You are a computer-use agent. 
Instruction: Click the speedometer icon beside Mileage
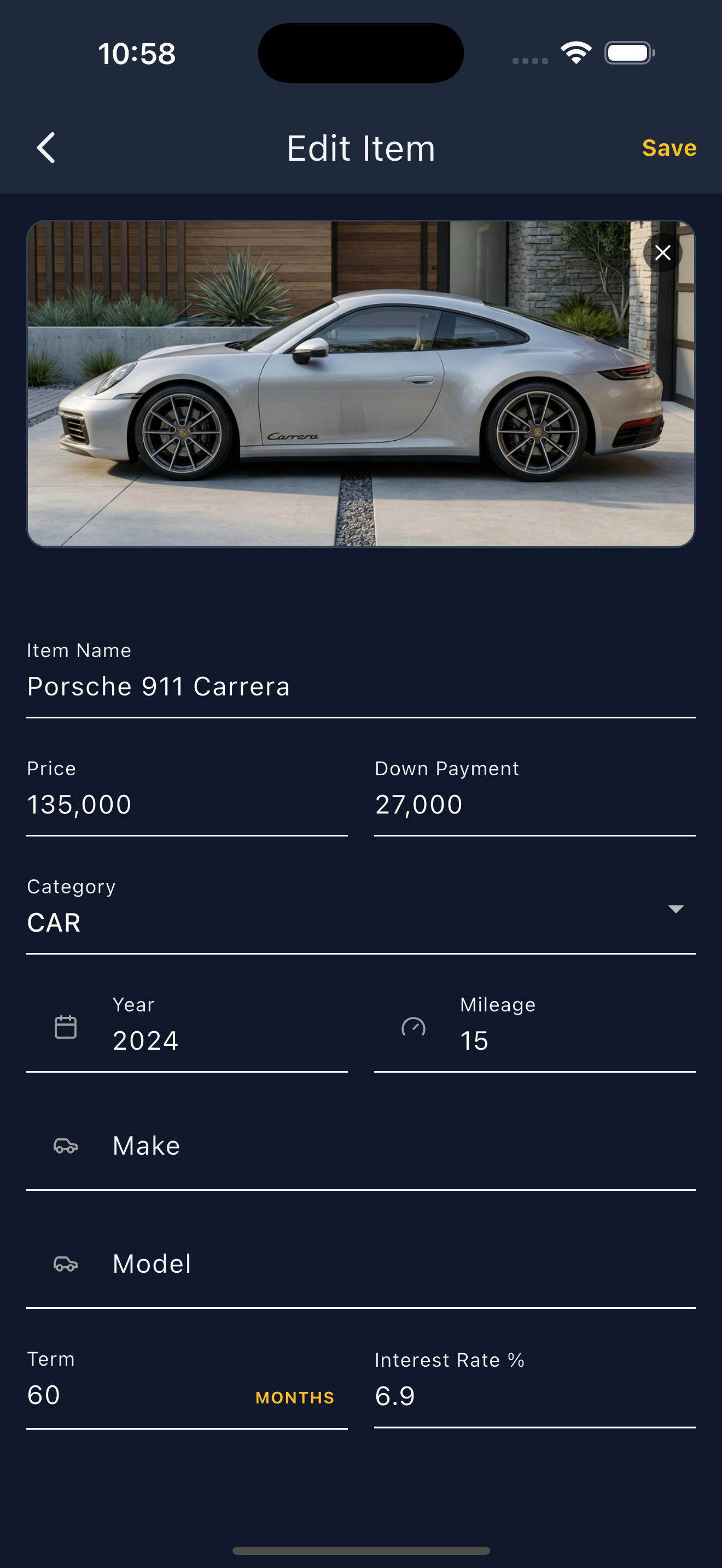[x=414, y=1026]
